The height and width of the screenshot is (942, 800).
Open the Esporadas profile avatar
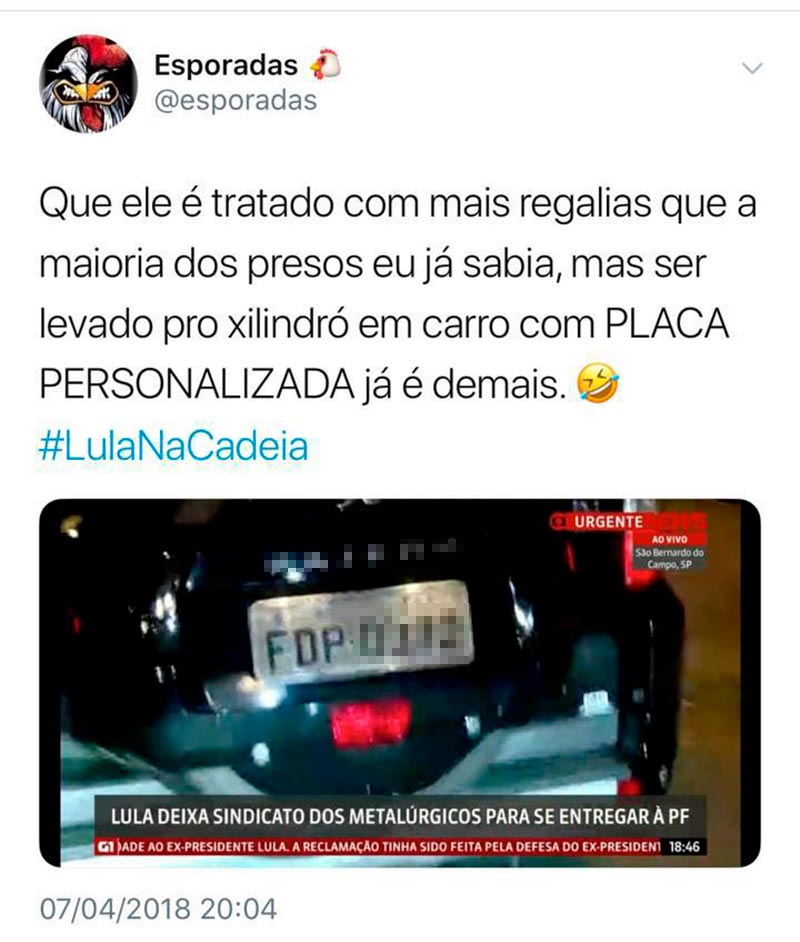click(88, 84)
